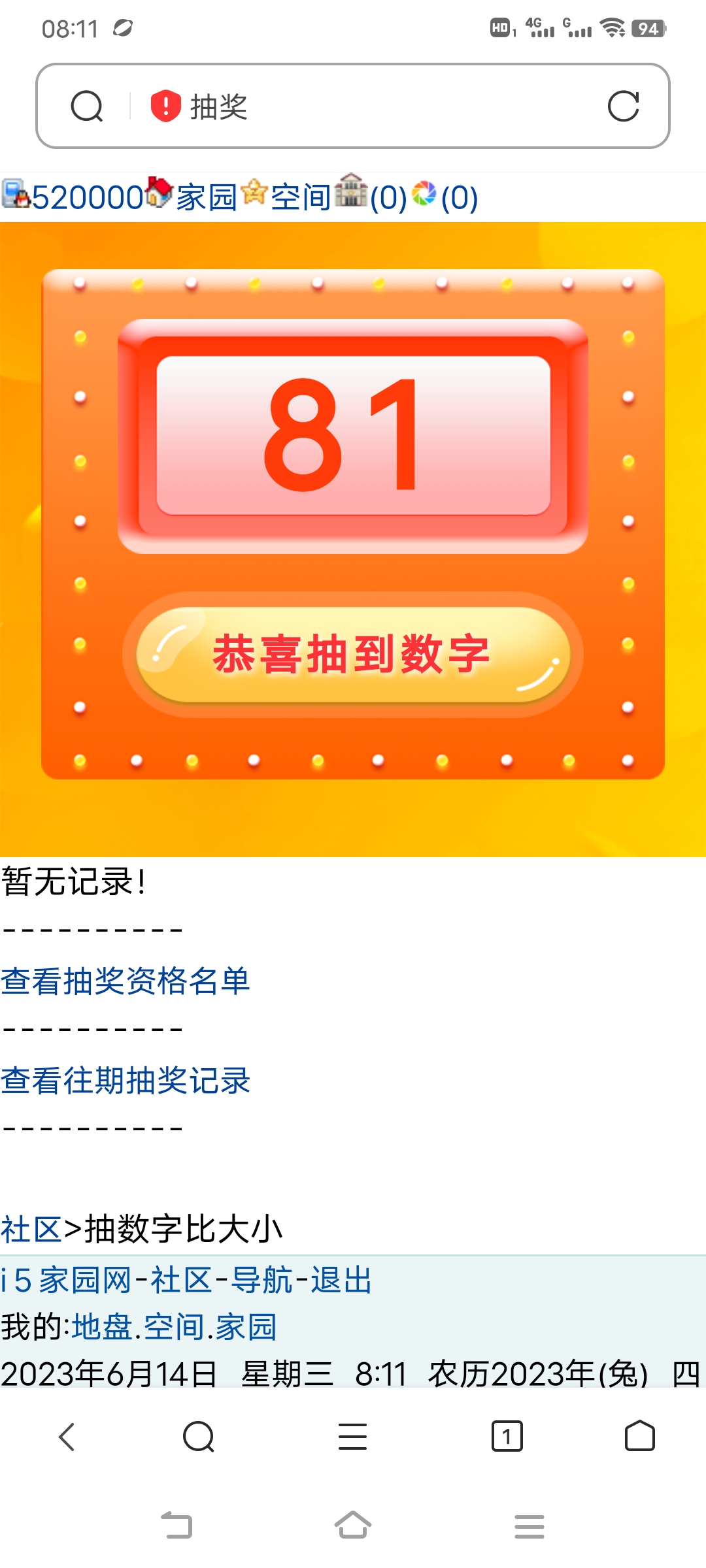Open the 空间 link in top bar
706x1568 pixels.
(x=300, y=197)
